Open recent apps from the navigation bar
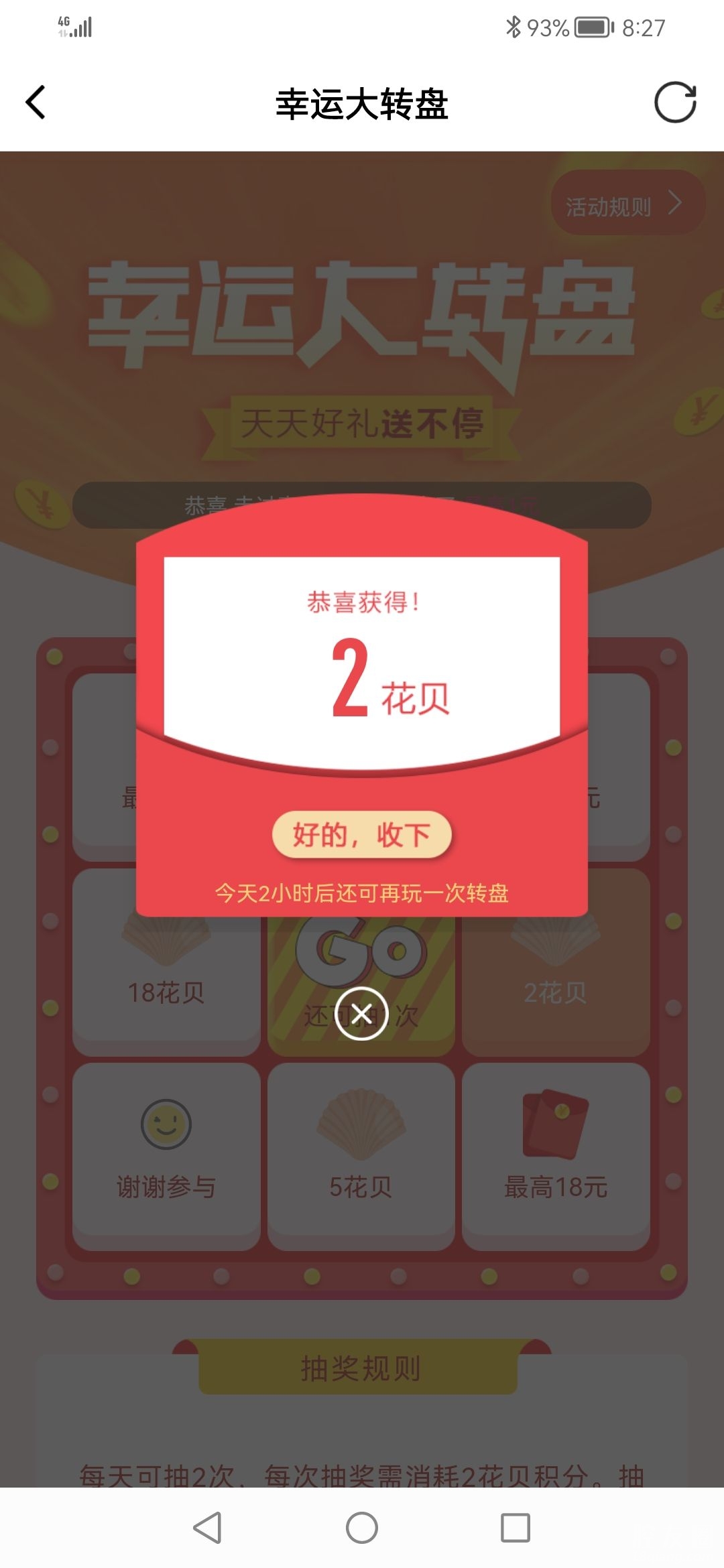The width and height of the screenshot is (724, 1568). (x=516, y=1528)
